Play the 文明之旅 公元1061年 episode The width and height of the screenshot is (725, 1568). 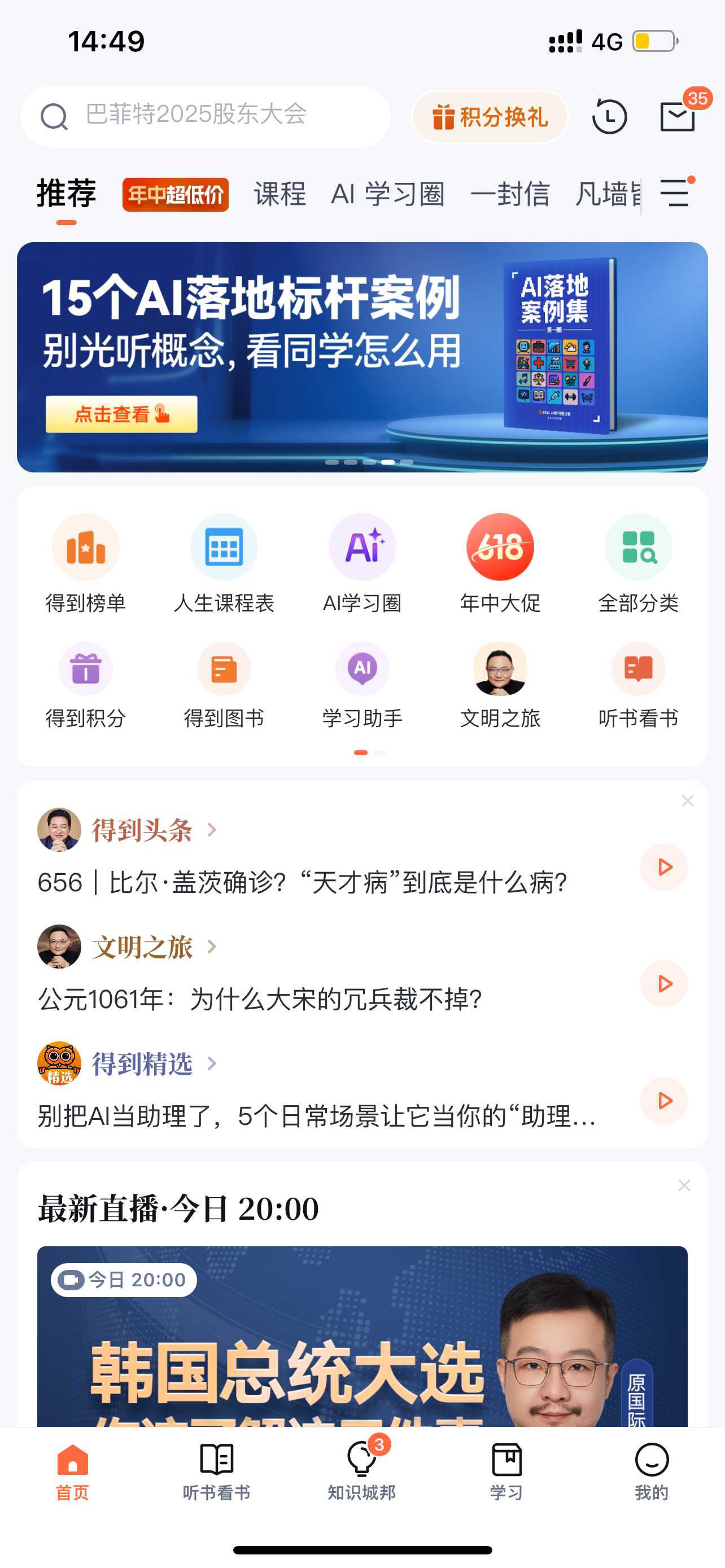coord(664,984)
